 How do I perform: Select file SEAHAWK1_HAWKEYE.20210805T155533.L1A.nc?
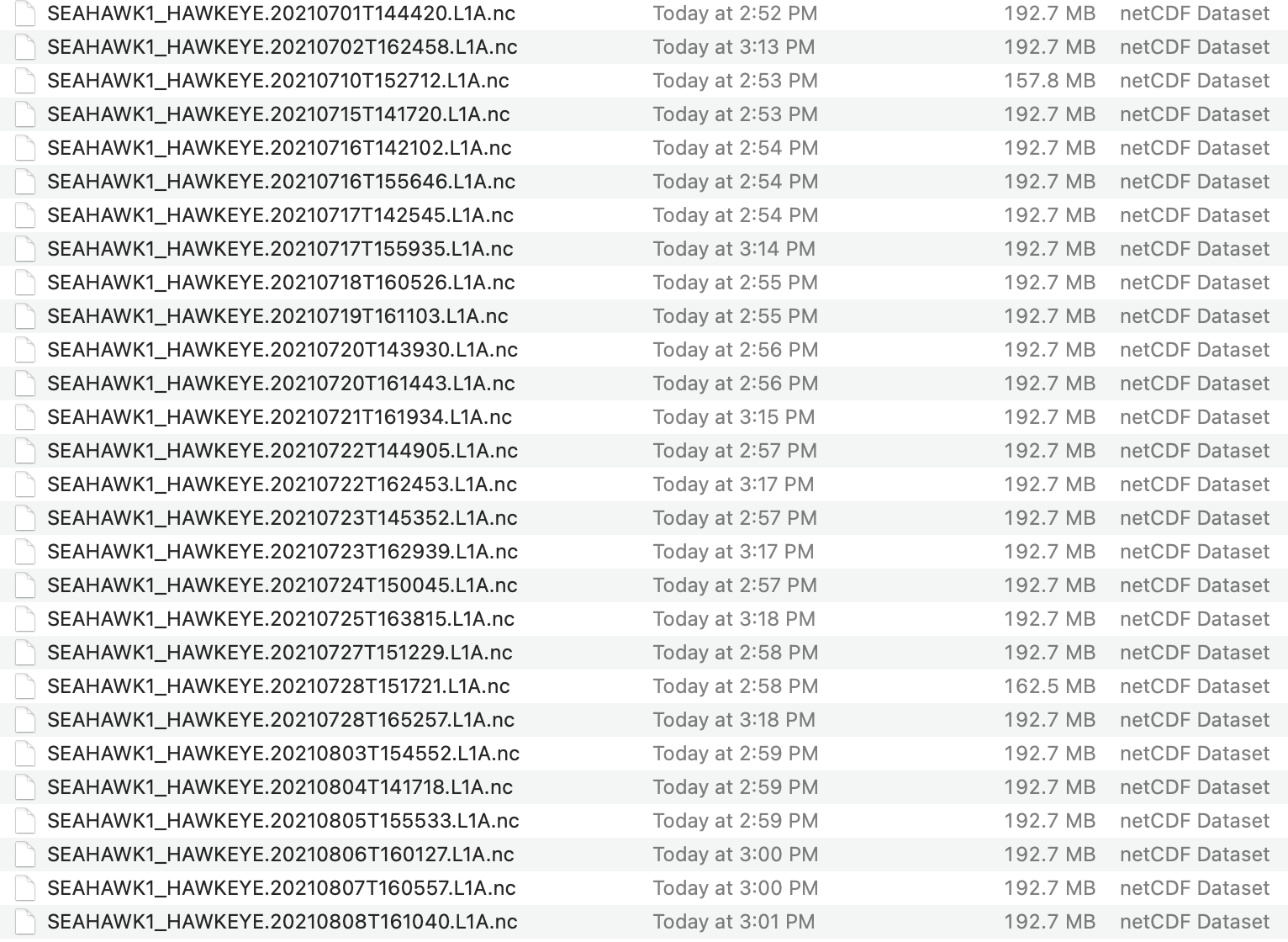(x=282, y=821)
